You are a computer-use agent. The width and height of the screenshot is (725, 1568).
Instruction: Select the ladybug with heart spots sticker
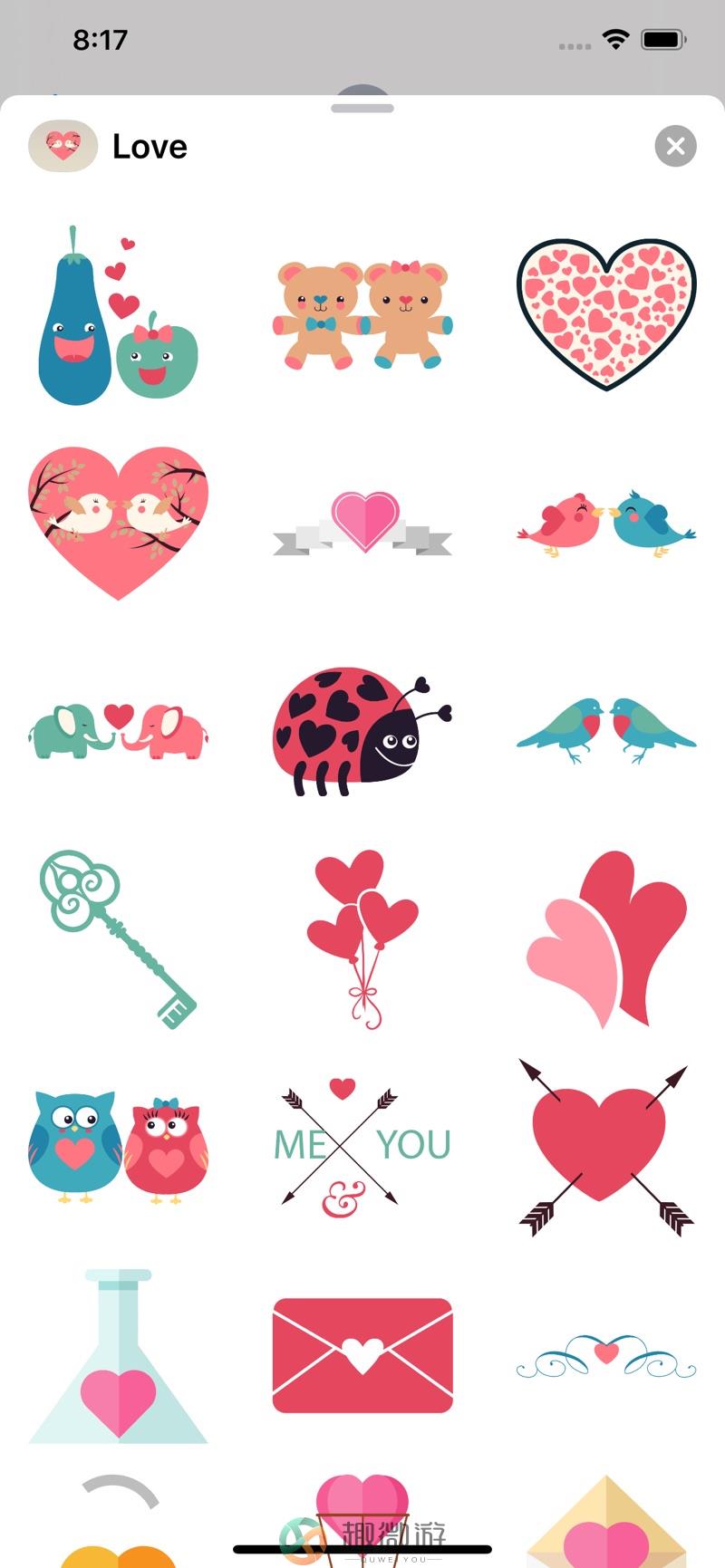362,732
